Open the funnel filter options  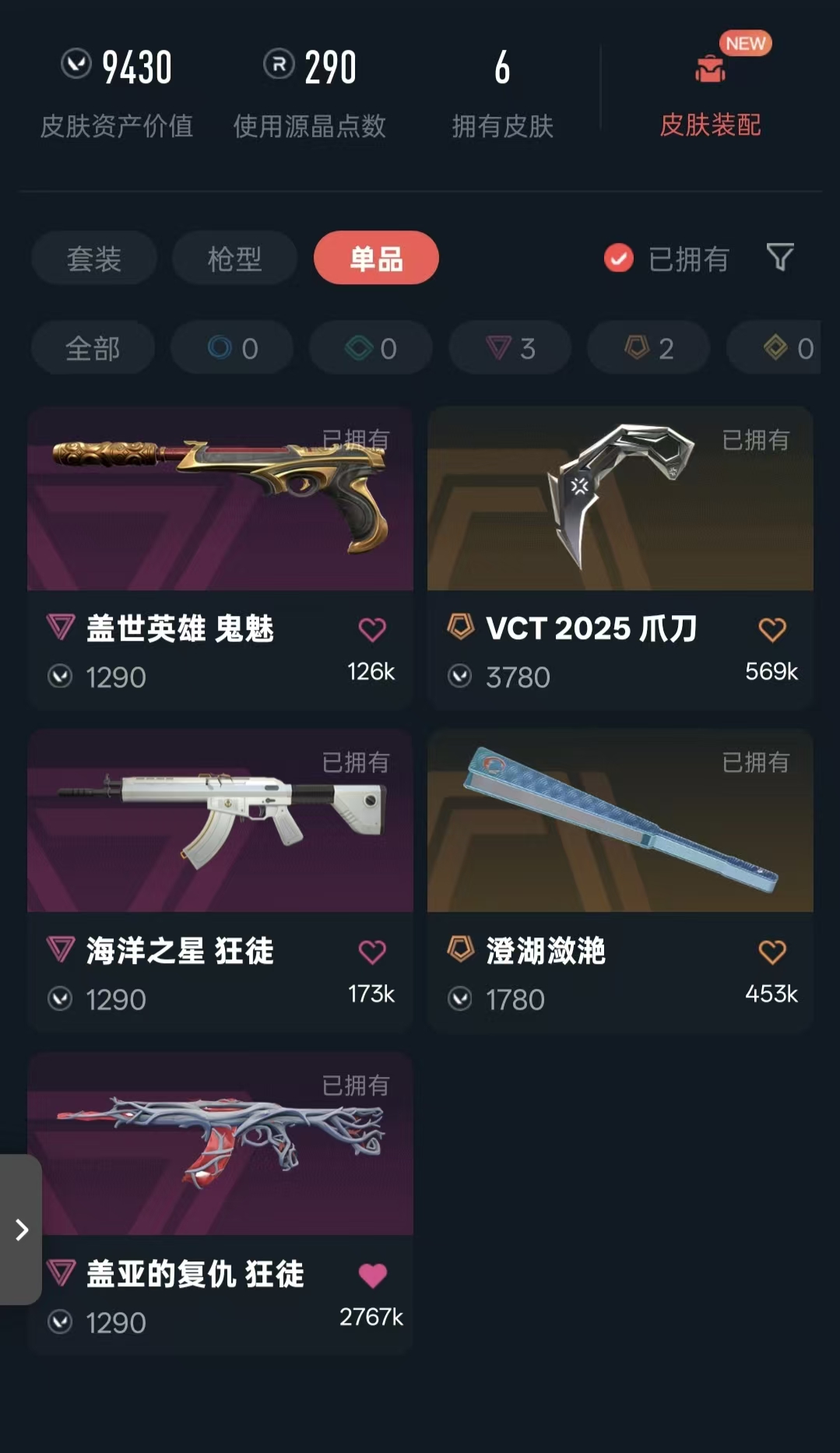(x=779, y=258)
